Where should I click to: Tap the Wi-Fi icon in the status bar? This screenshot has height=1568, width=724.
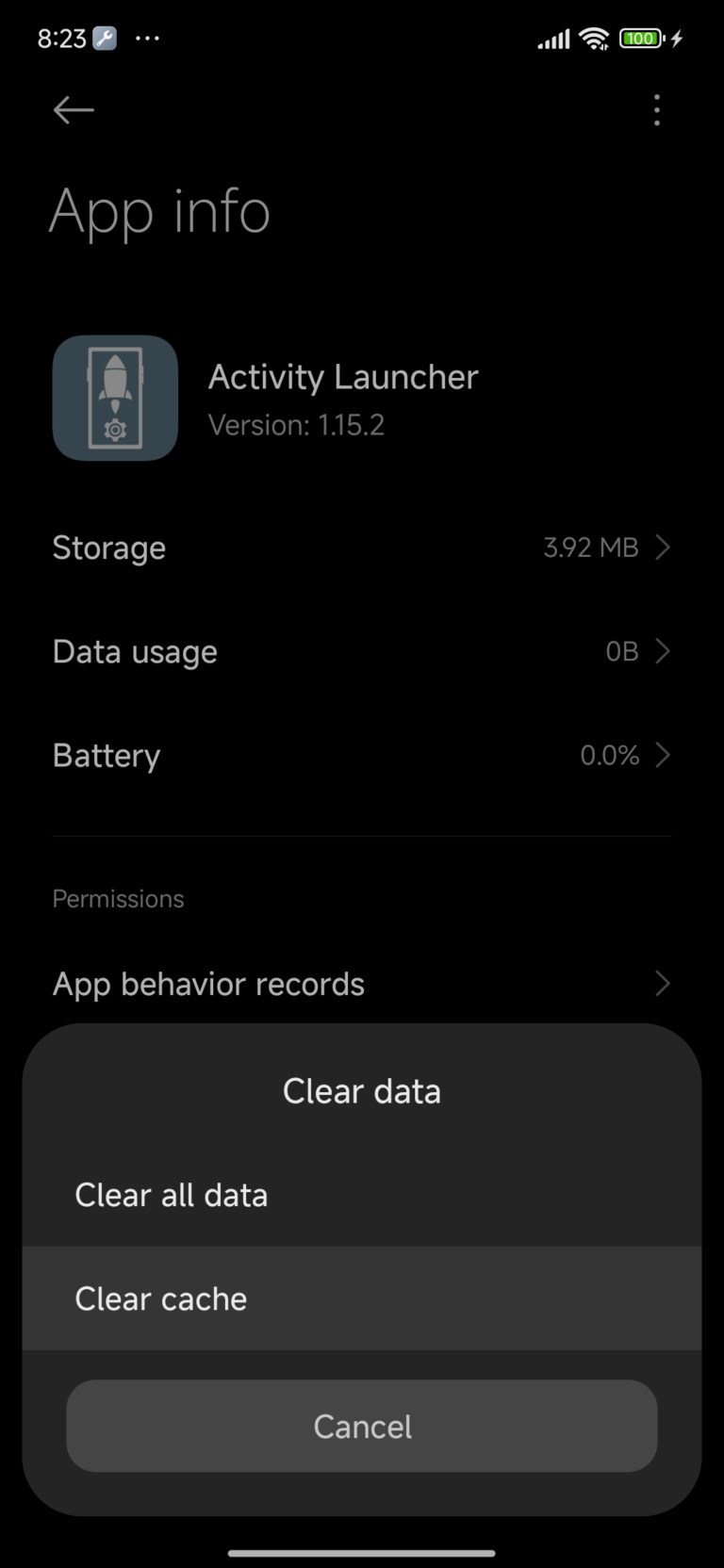coord(594,39)
